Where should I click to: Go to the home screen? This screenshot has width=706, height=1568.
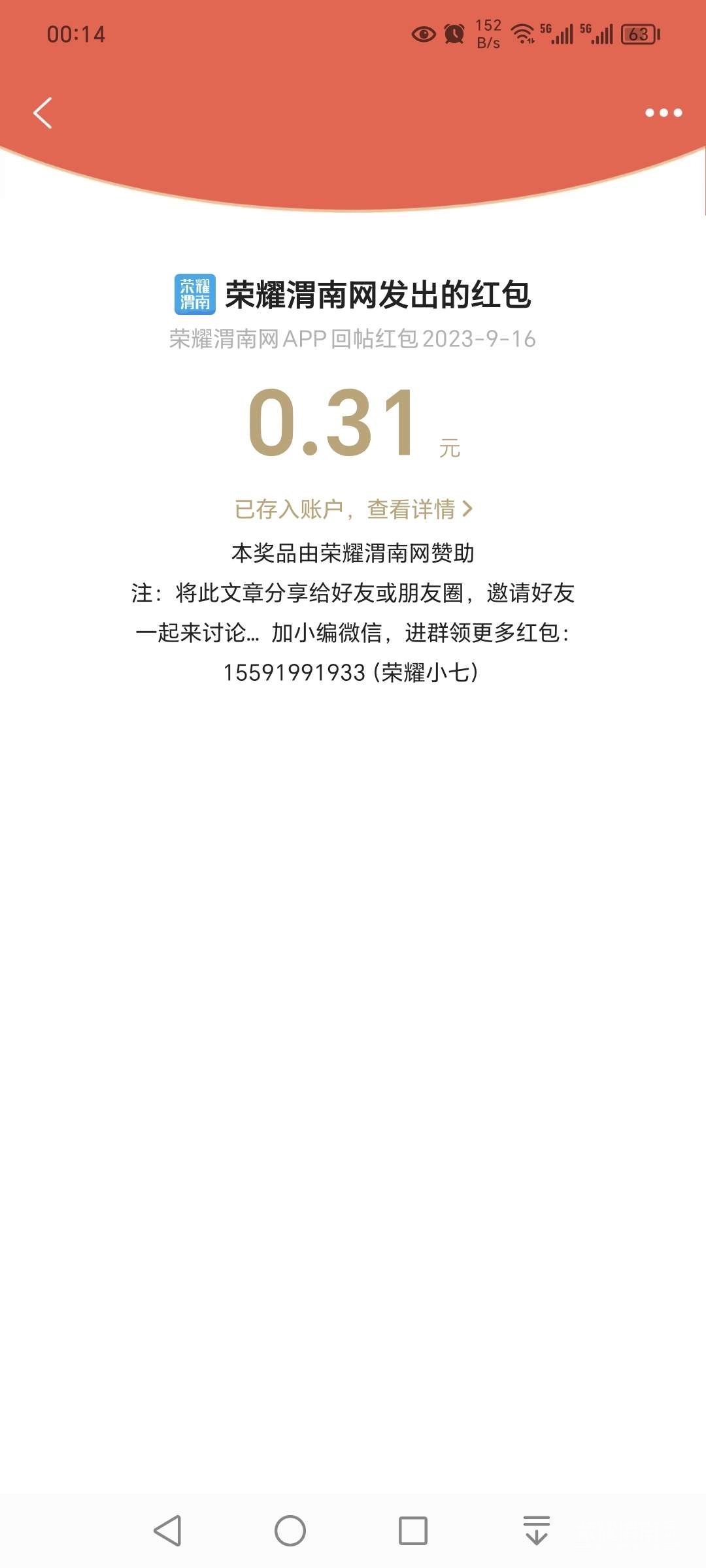(290, 1530)
